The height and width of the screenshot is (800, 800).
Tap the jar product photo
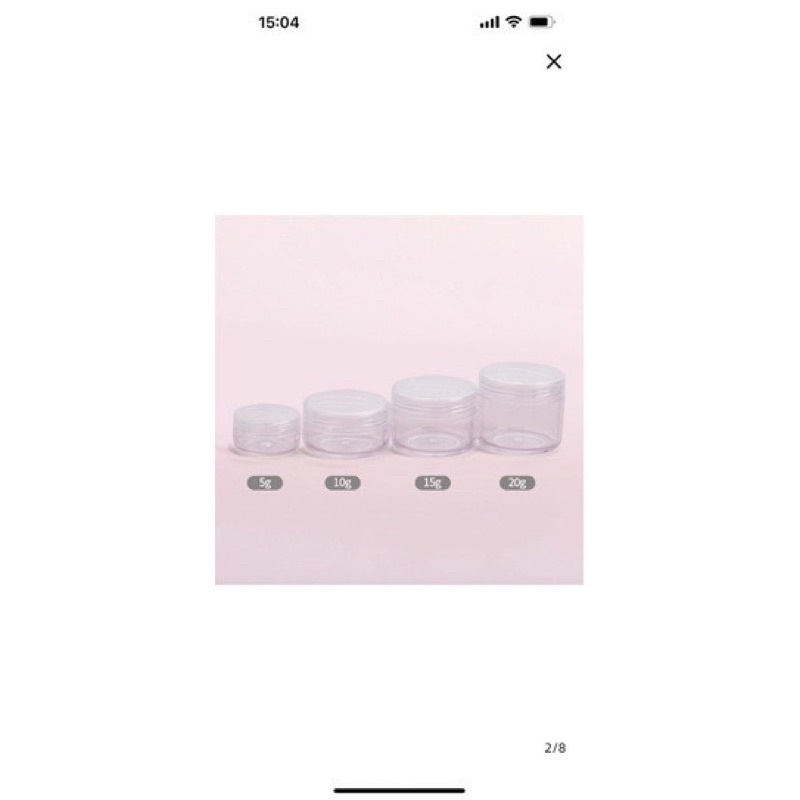tap(399, 399)
